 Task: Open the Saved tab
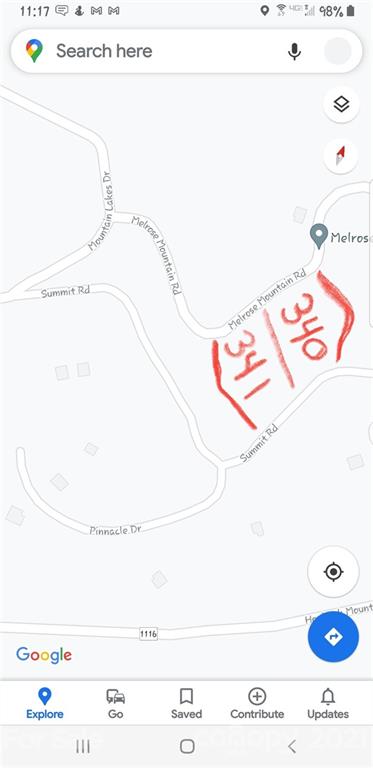[x=186, y=703]
